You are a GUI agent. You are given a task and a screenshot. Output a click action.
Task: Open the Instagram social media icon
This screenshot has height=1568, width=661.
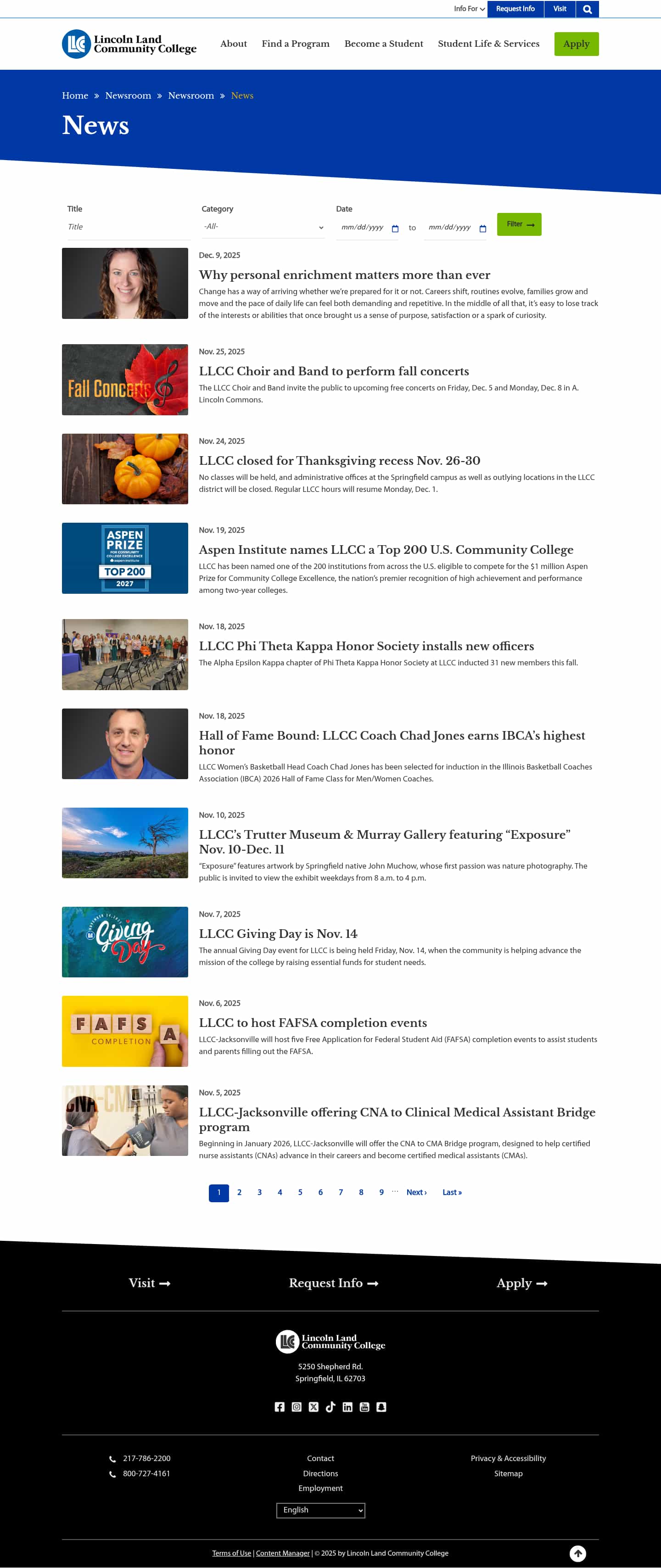pos(297,1407)
